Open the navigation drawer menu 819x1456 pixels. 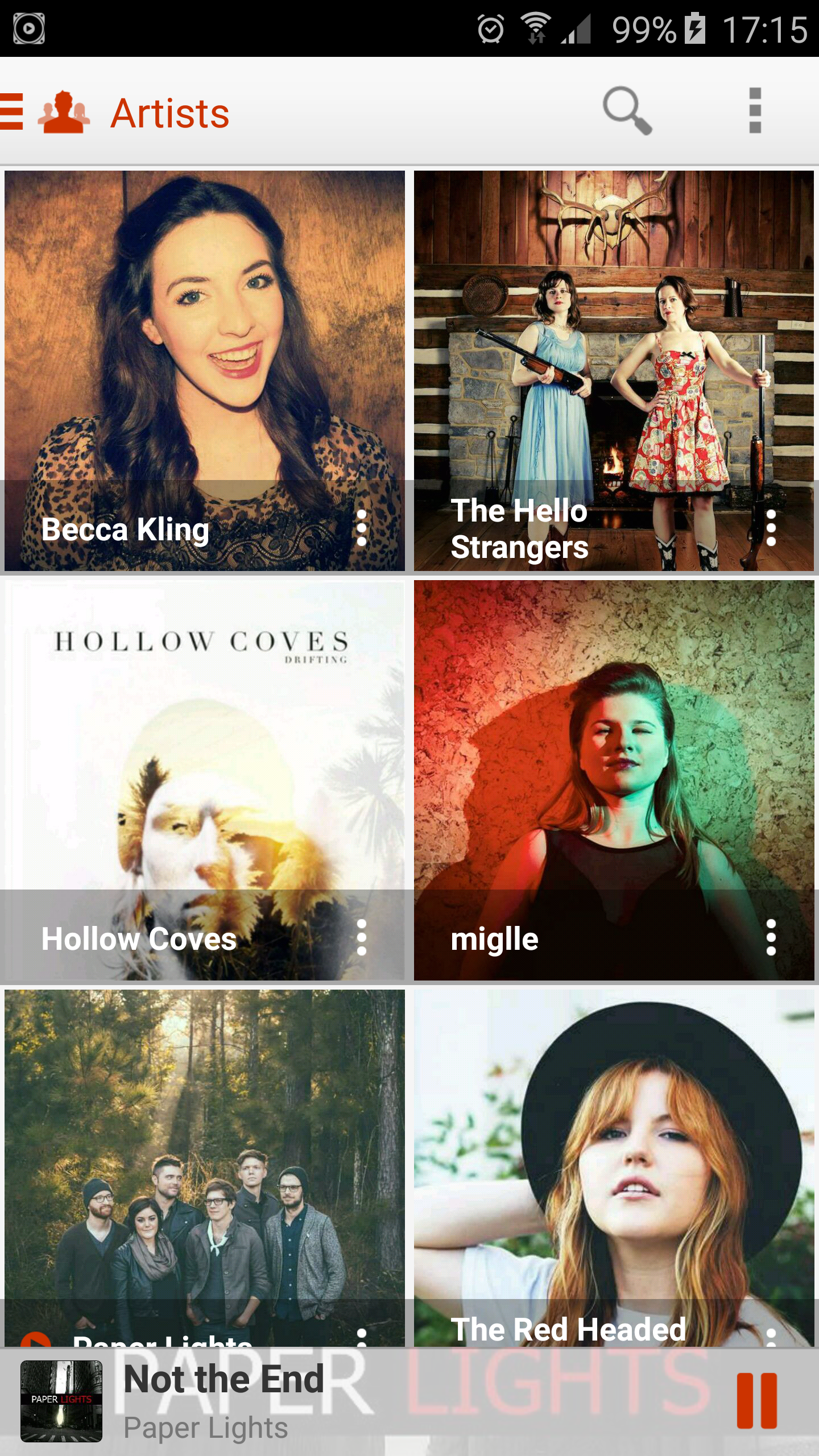13,112
